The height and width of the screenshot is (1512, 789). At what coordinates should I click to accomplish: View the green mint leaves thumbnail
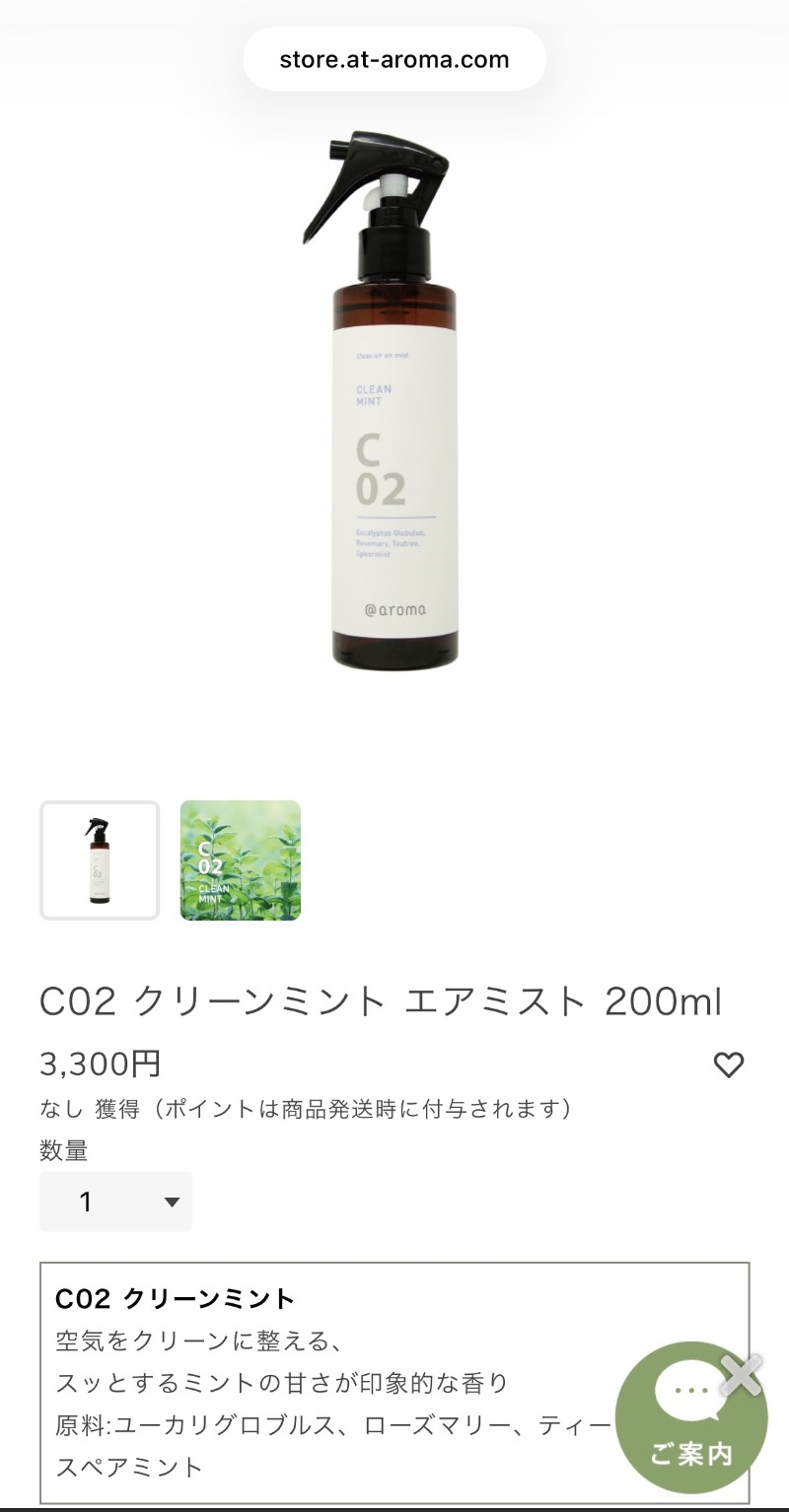click(241, 860)
